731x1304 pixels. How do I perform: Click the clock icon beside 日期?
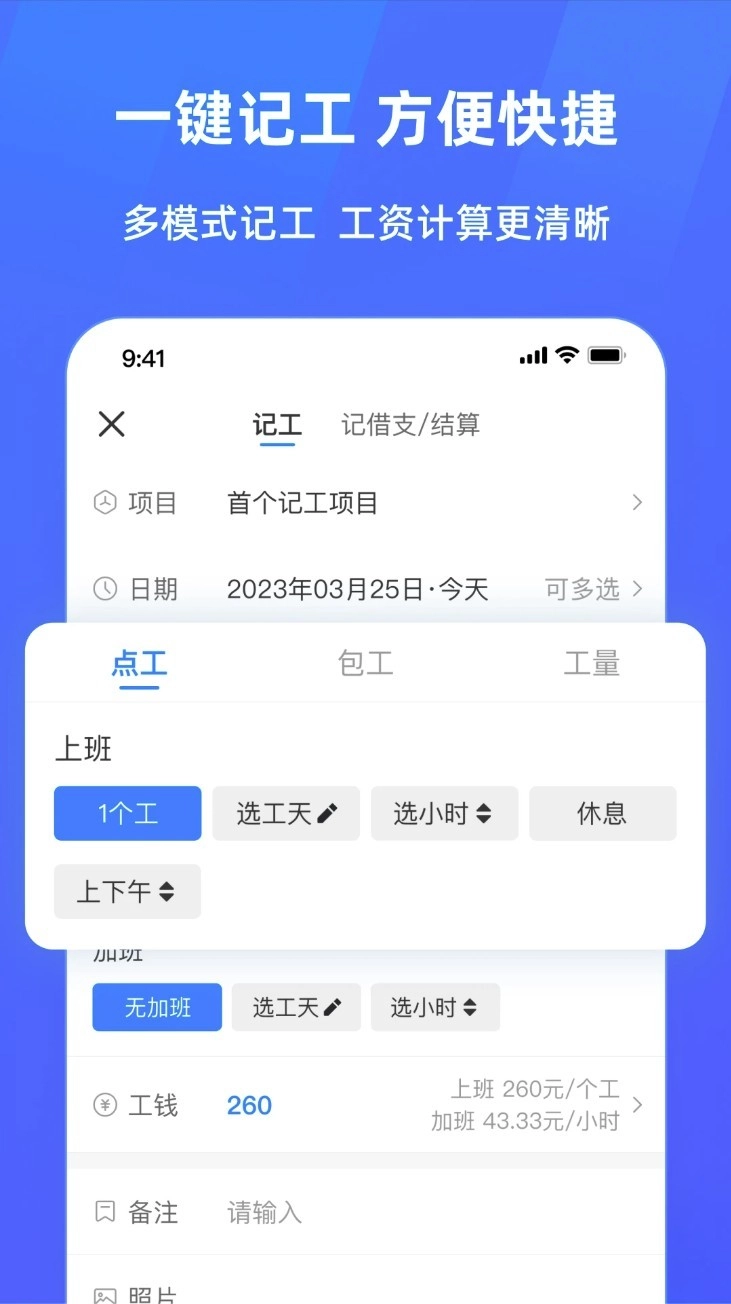coord(104,589)
